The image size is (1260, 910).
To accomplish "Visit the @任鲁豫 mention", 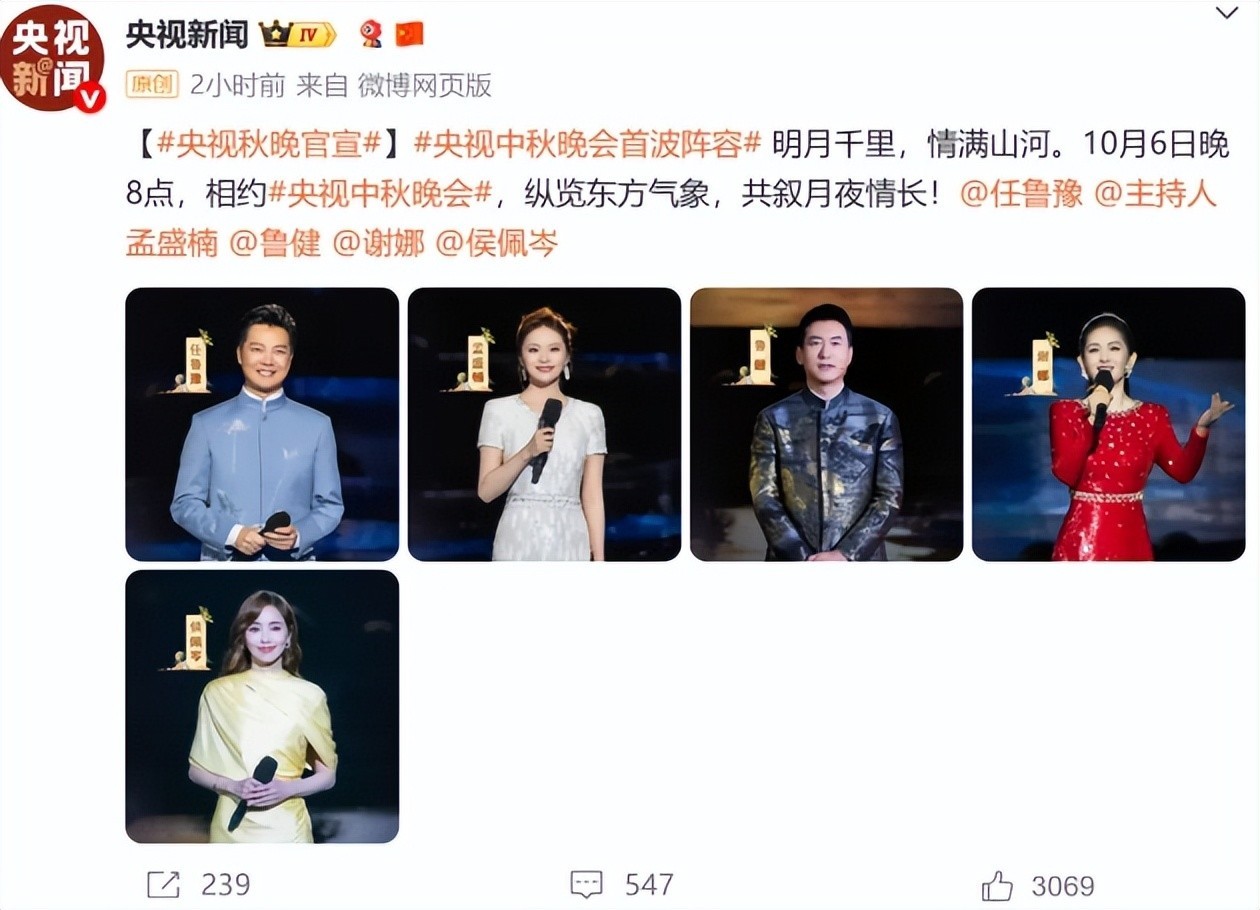I will click(x=1021, y=193).
